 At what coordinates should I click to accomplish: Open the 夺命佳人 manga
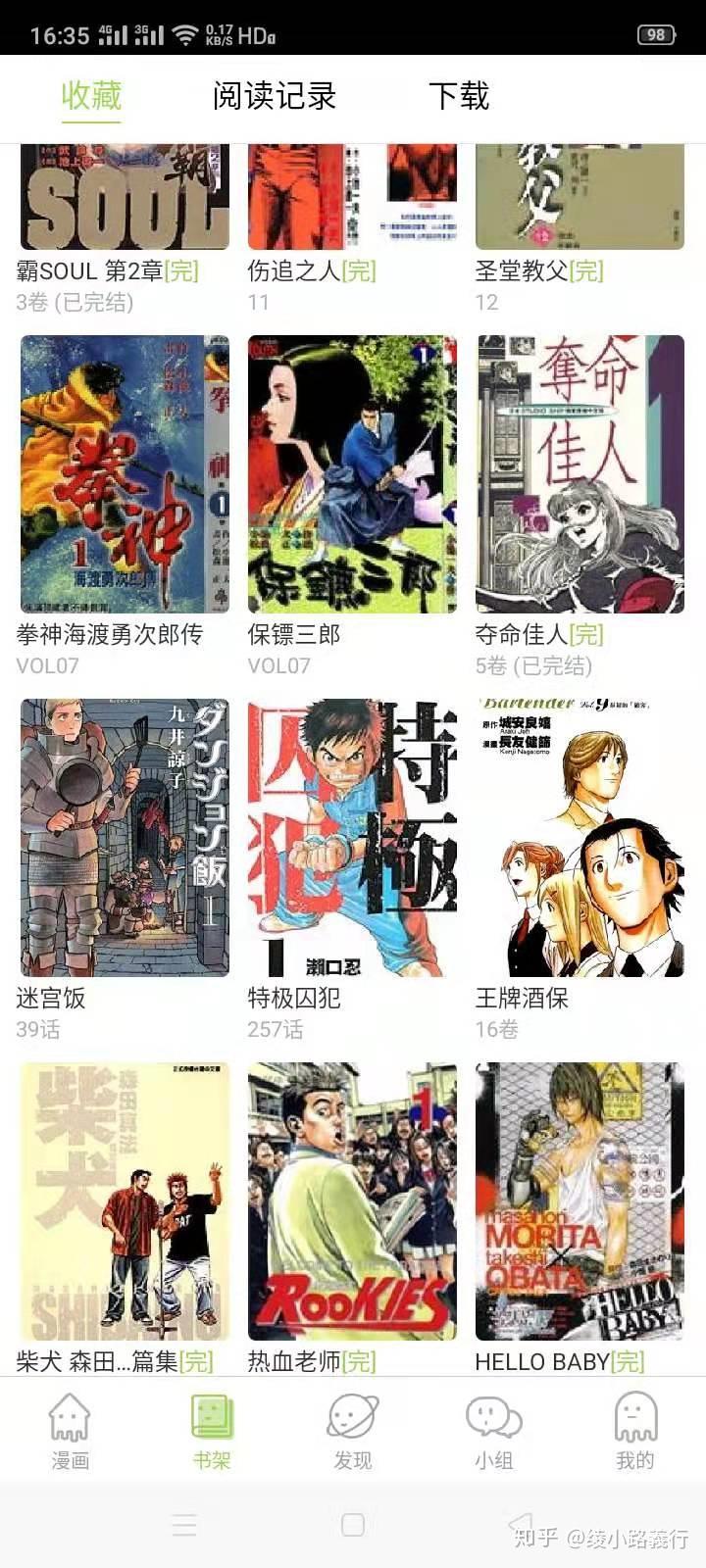(580, 474)
